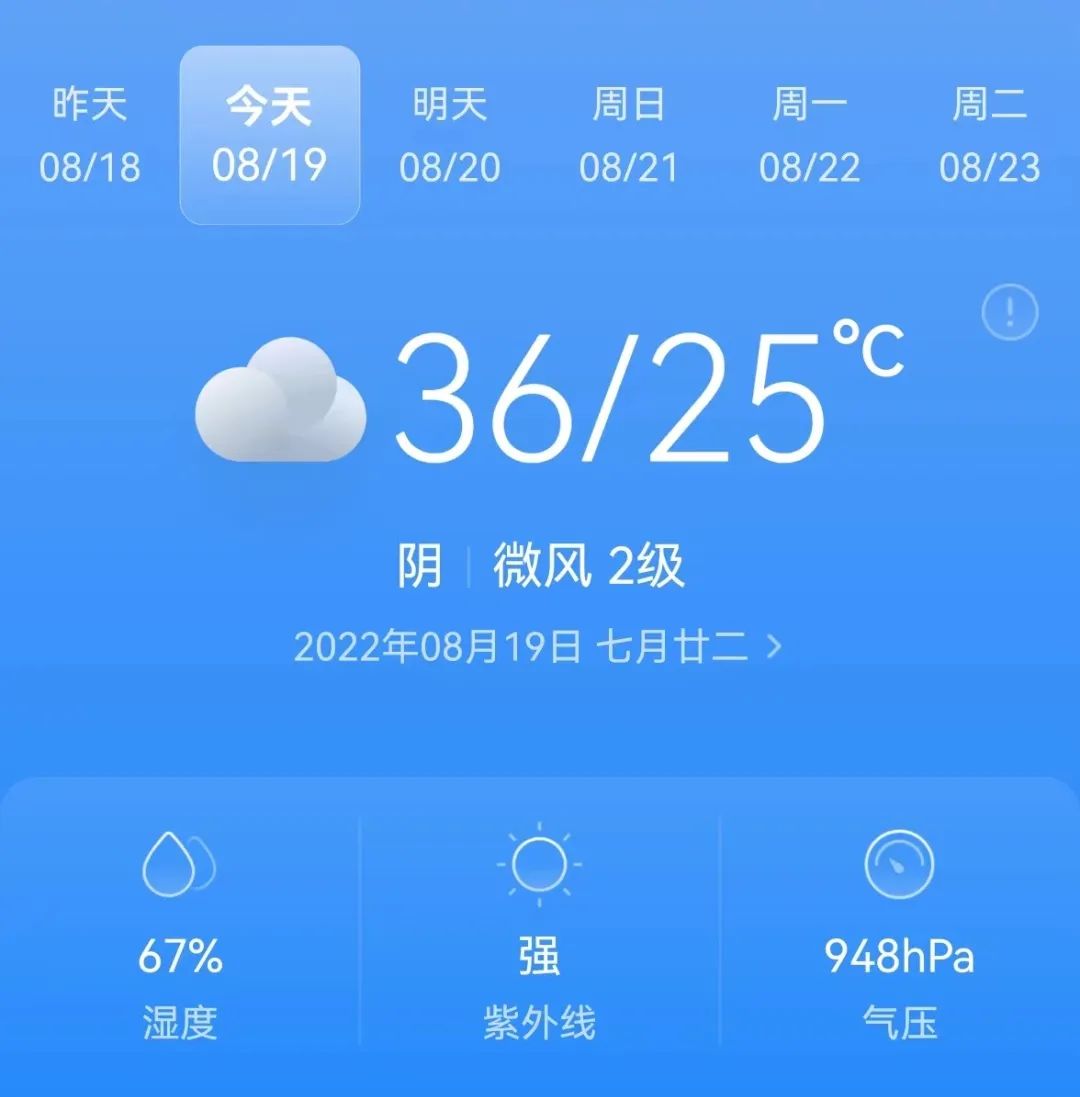Select today 08/19 tab
Screen dimensions: 1080x1097
click(269, 135)
